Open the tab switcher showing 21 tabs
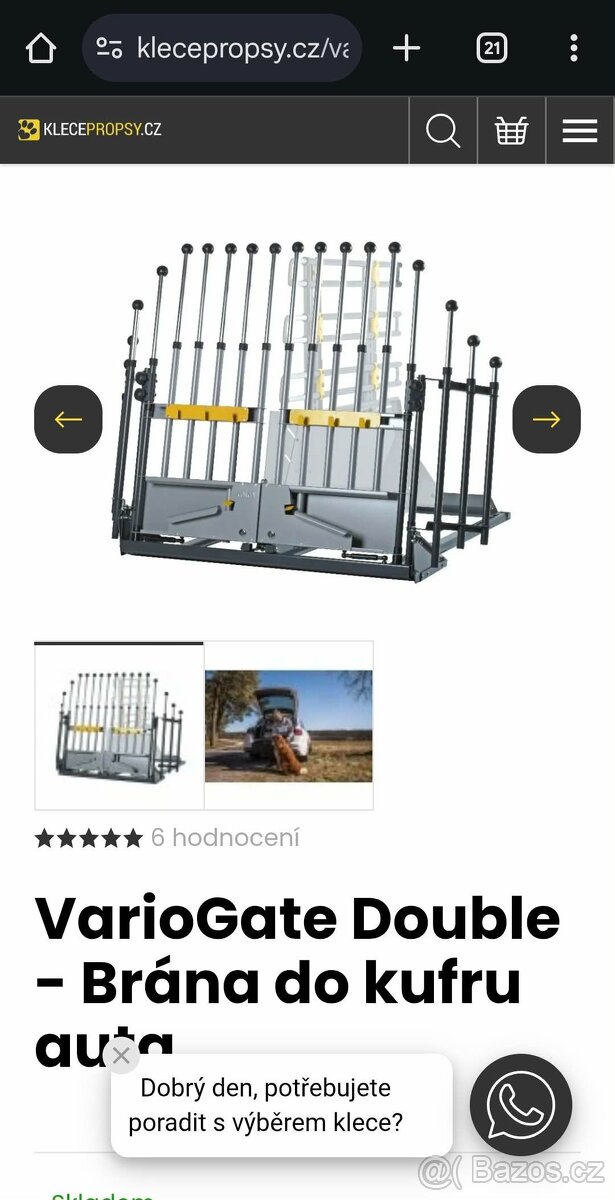The width and height of the screenshot is (615, 1200). tap(491, 48)
